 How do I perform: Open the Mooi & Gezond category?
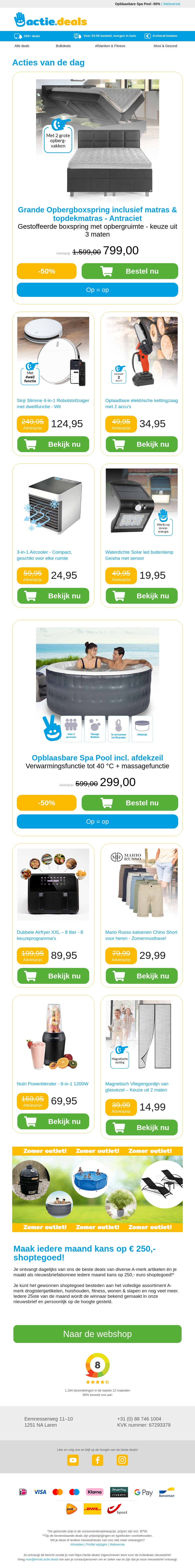point(165,46)
